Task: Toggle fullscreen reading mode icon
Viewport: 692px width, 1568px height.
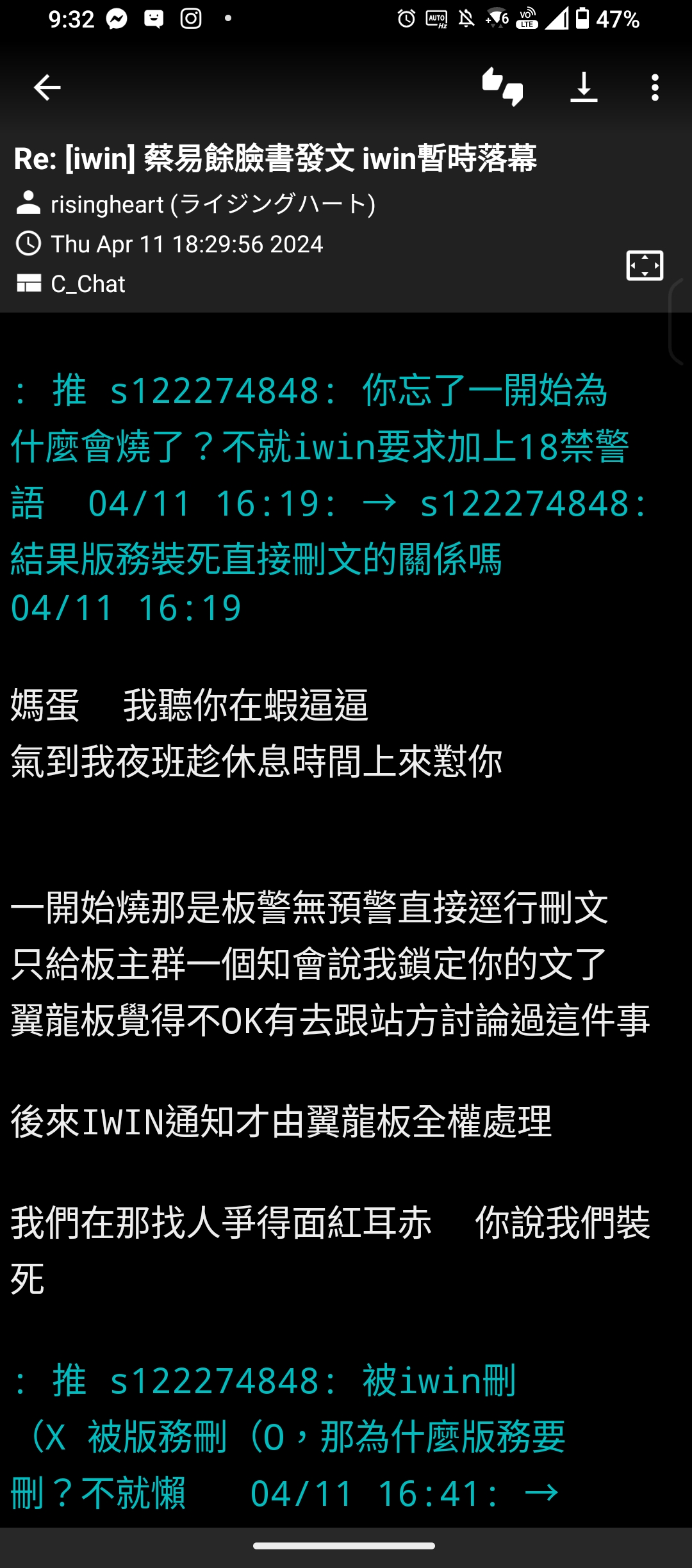Action: [645, 265]
